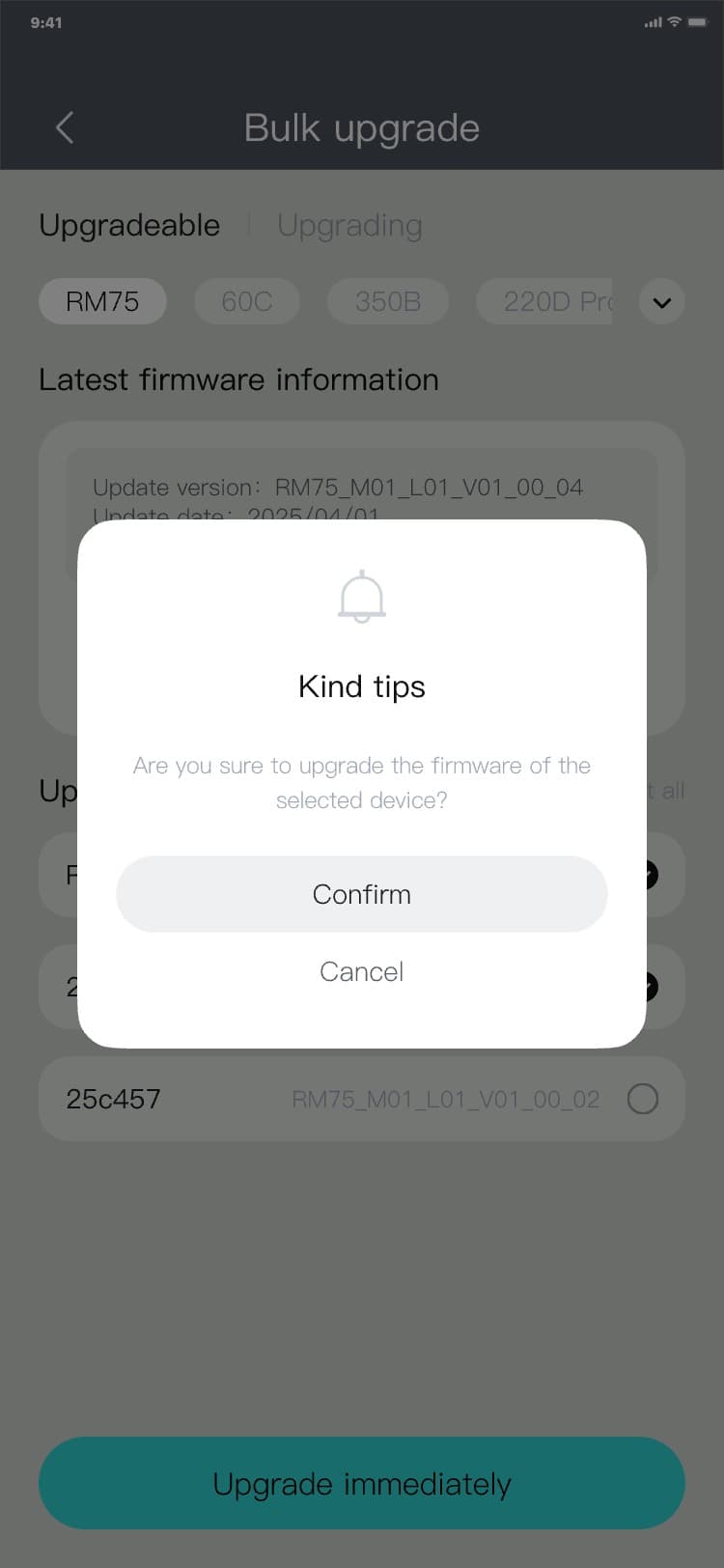The height and width of the screenshot is (1568, 724).
Task: Tap Upgrade immediately button
Action: 361,1483
